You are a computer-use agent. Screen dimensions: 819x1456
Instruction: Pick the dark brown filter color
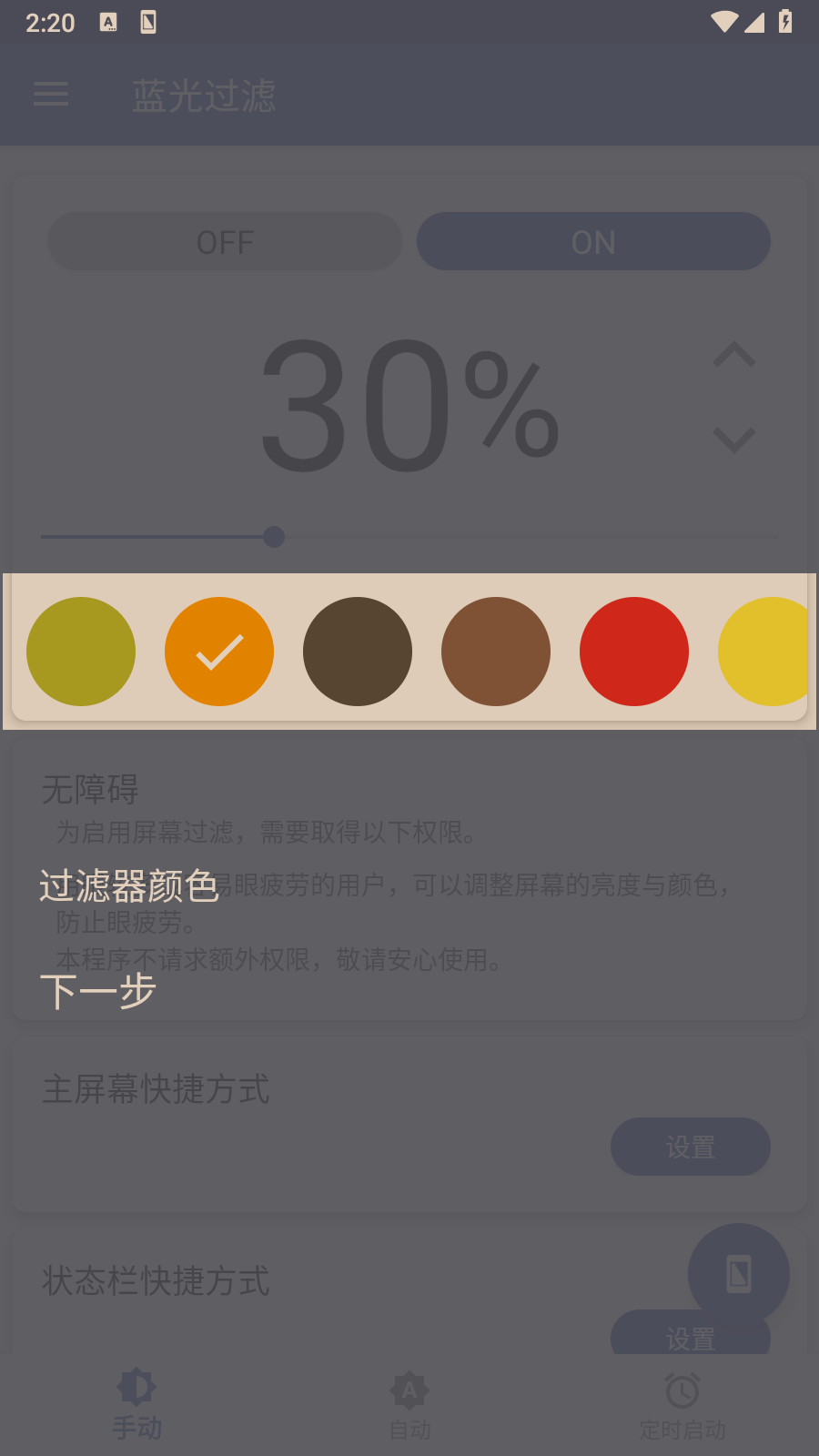click(358, 652)
